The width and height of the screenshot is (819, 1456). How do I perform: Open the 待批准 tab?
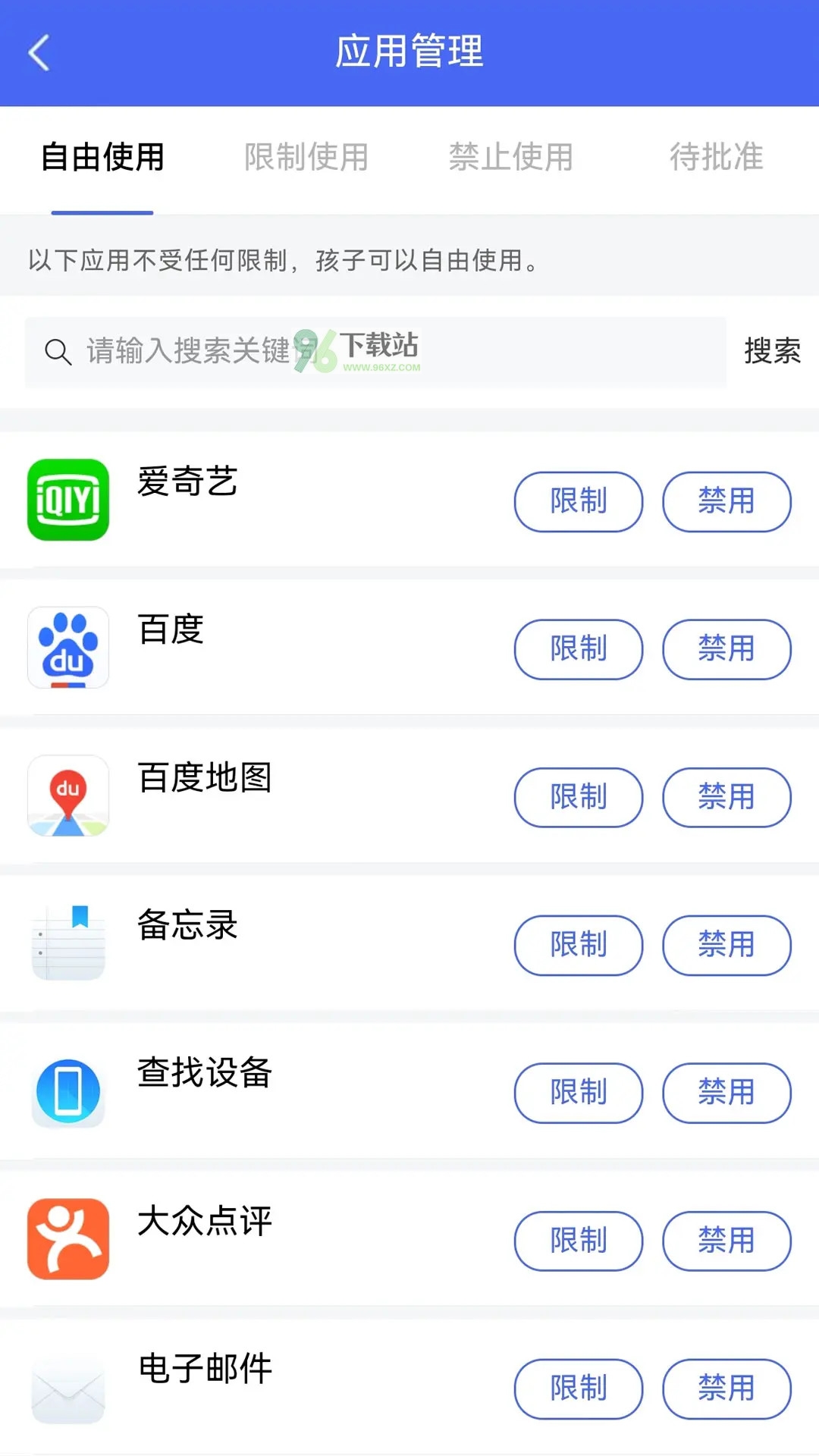click(716, 157)
